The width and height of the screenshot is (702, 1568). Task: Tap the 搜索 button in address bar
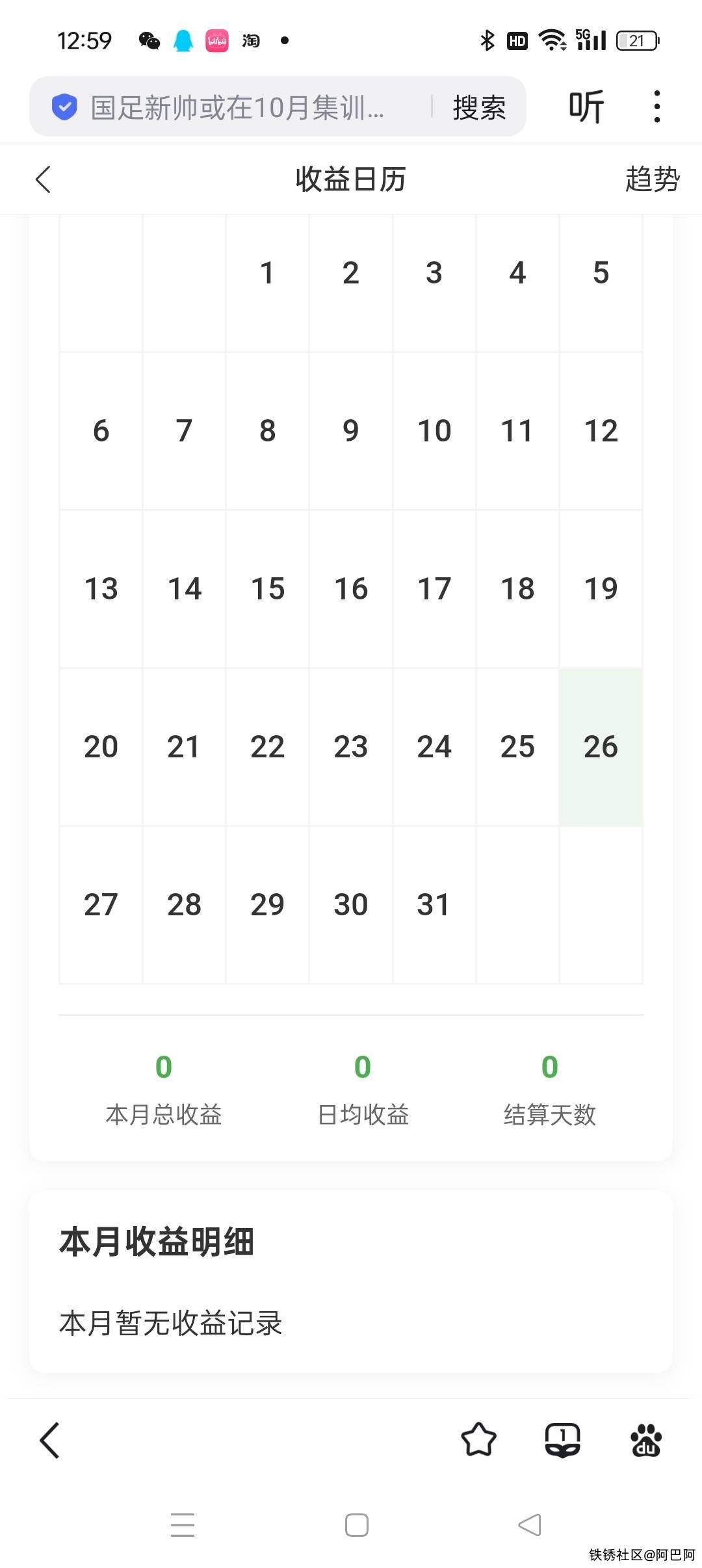[x=479, y=107]
